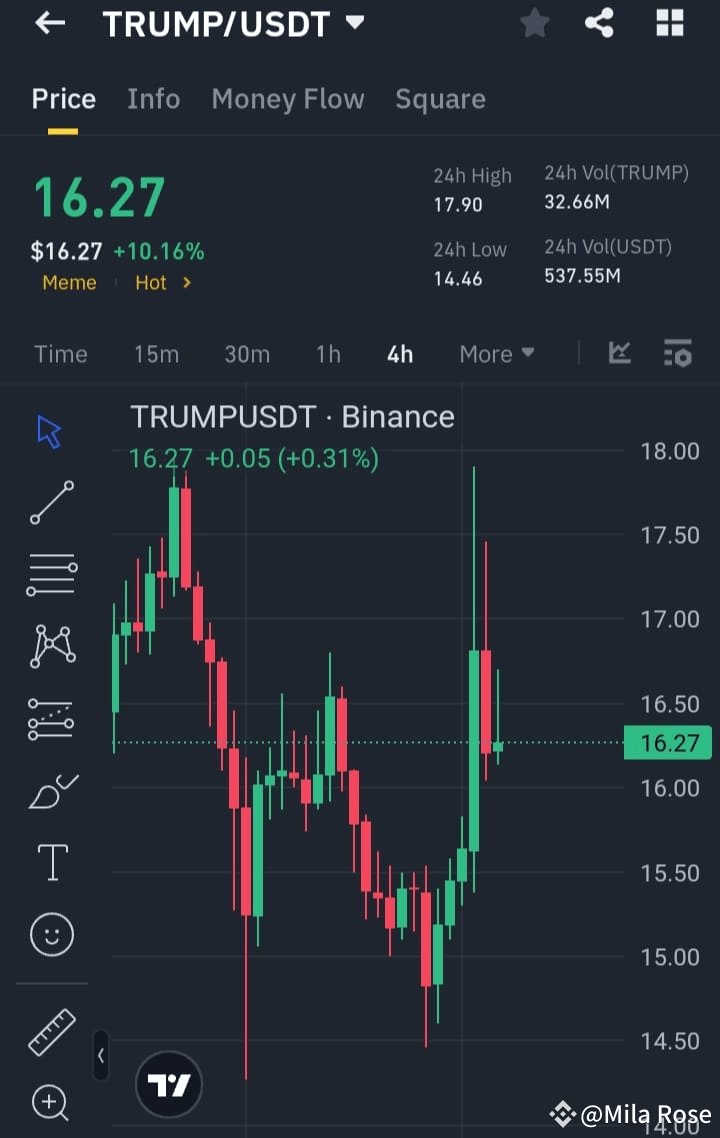The height and width of the screenshot is (1138, 720).
Task: Collapse the drawing toolbar sidebar
Action: pyautogui.click(x=101, y=1055)
